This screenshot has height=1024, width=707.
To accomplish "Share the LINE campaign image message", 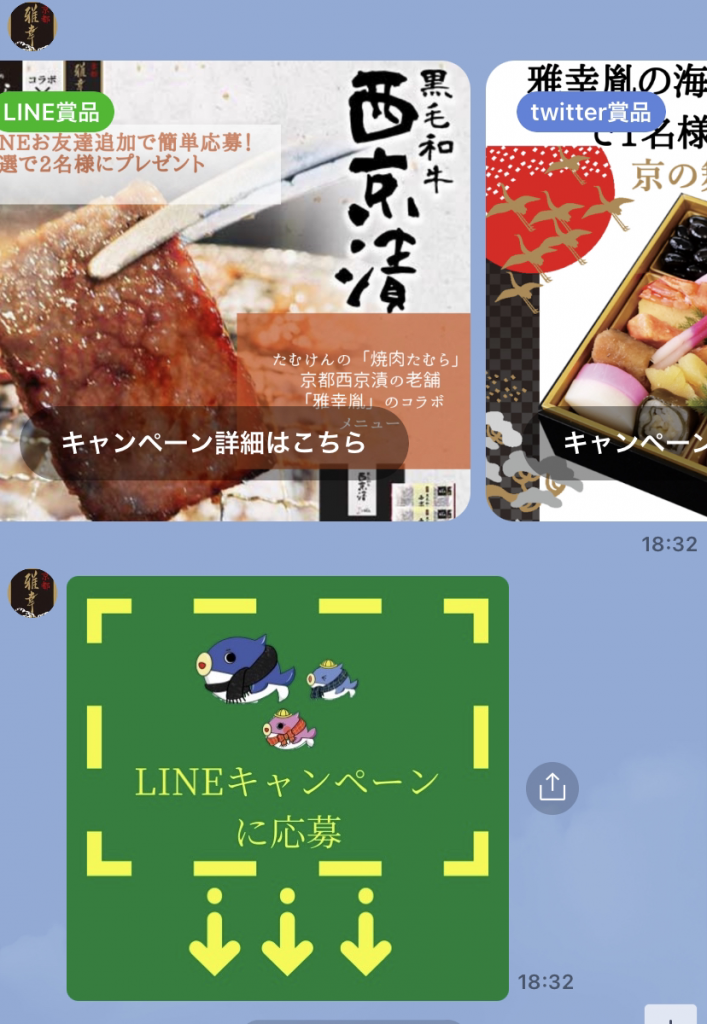I will 552,788.
